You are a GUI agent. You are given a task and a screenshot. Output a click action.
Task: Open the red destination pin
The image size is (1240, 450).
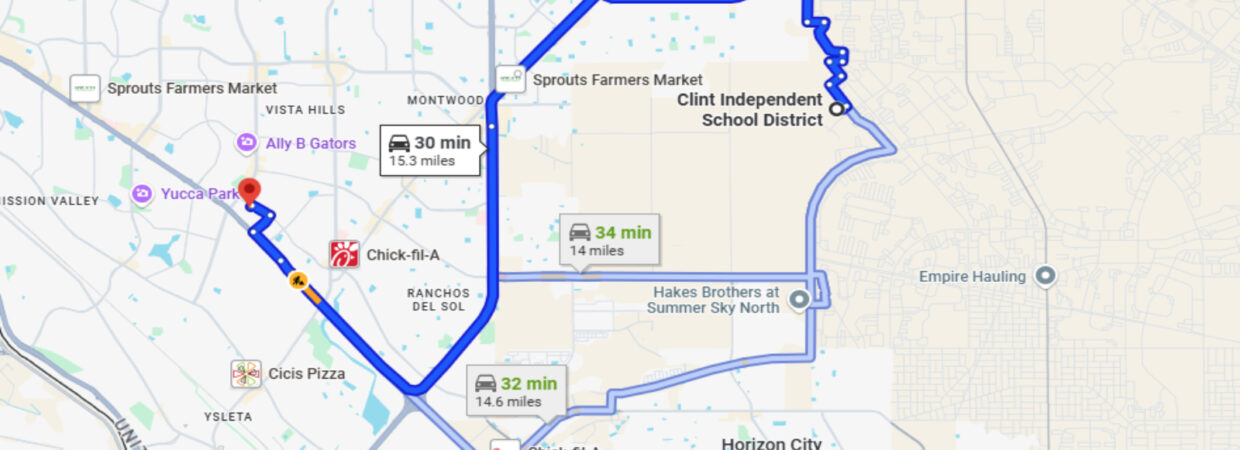click(250, 190)
